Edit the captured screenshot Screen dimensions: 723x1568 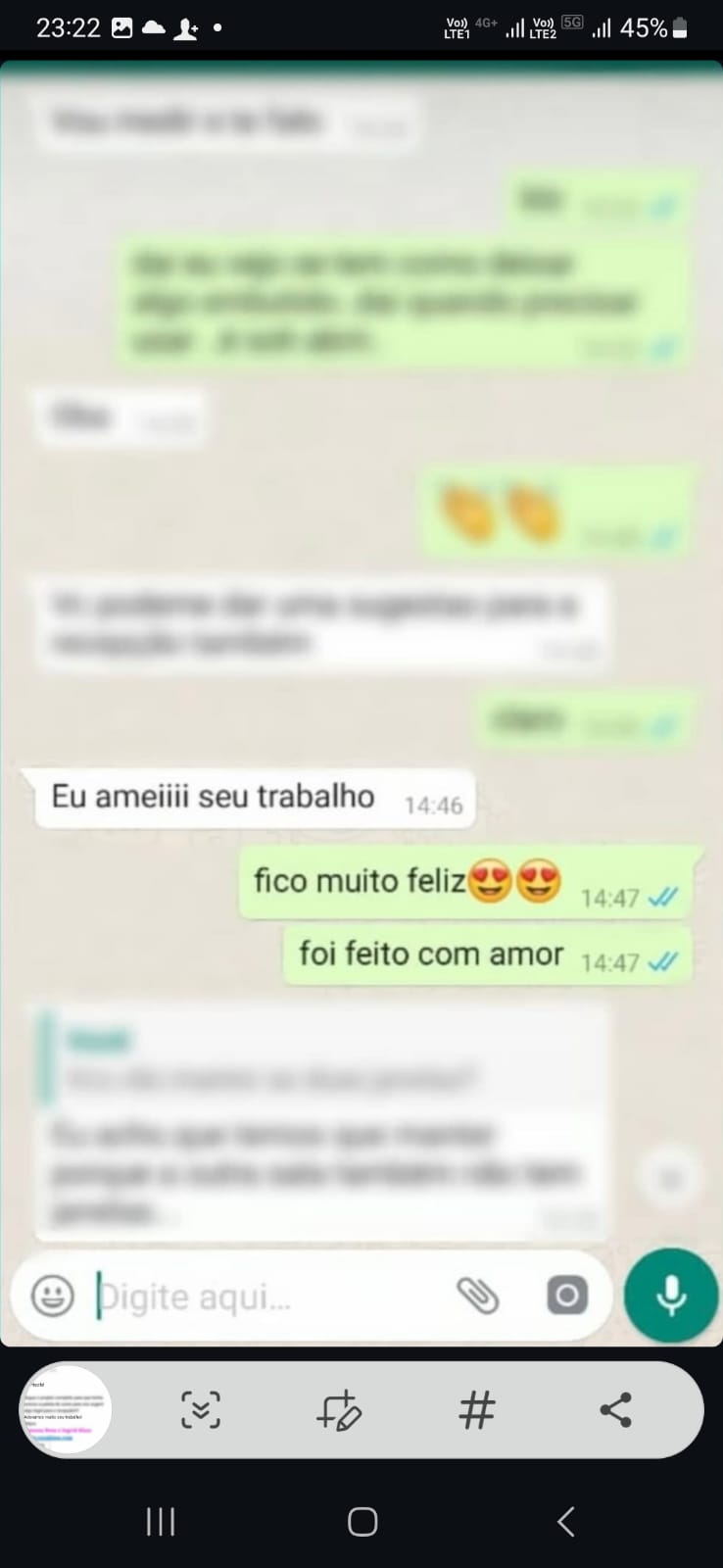pyautogui.click(x=339, y=1410)
